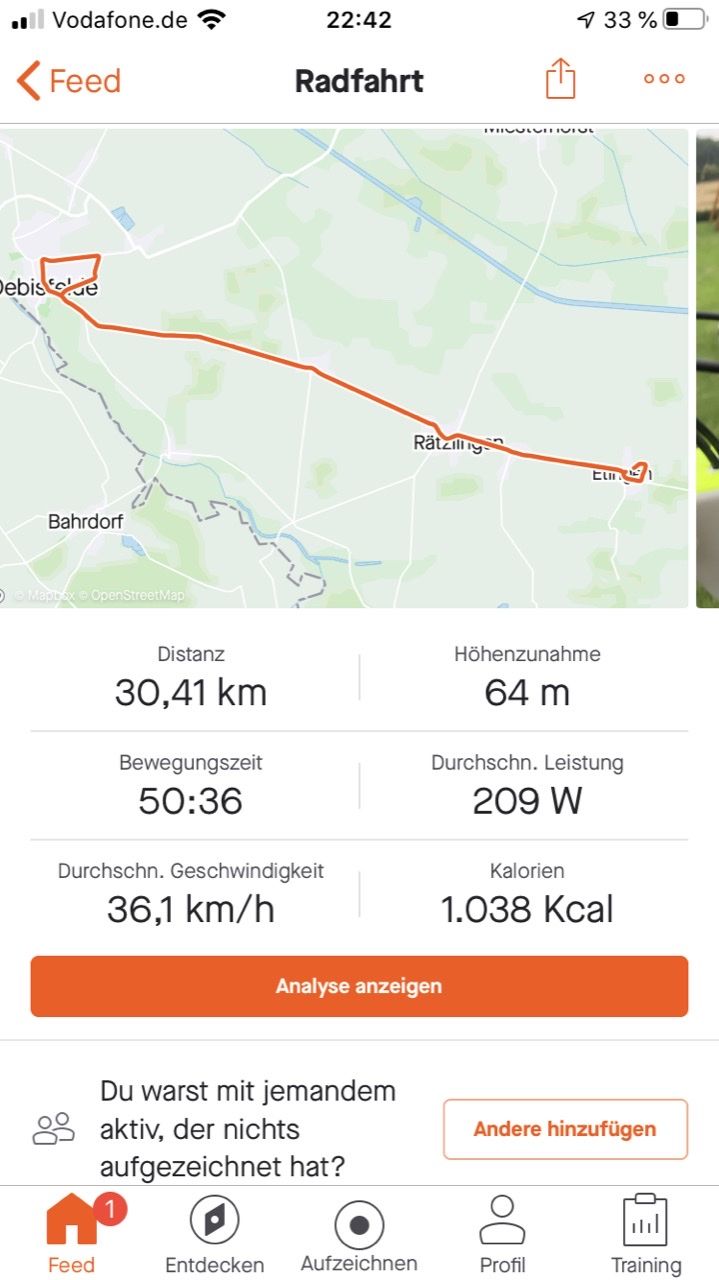Viewport: 719px width, 1280px height.
Task: Open the Training tab
Action: tap(645, 1234)
